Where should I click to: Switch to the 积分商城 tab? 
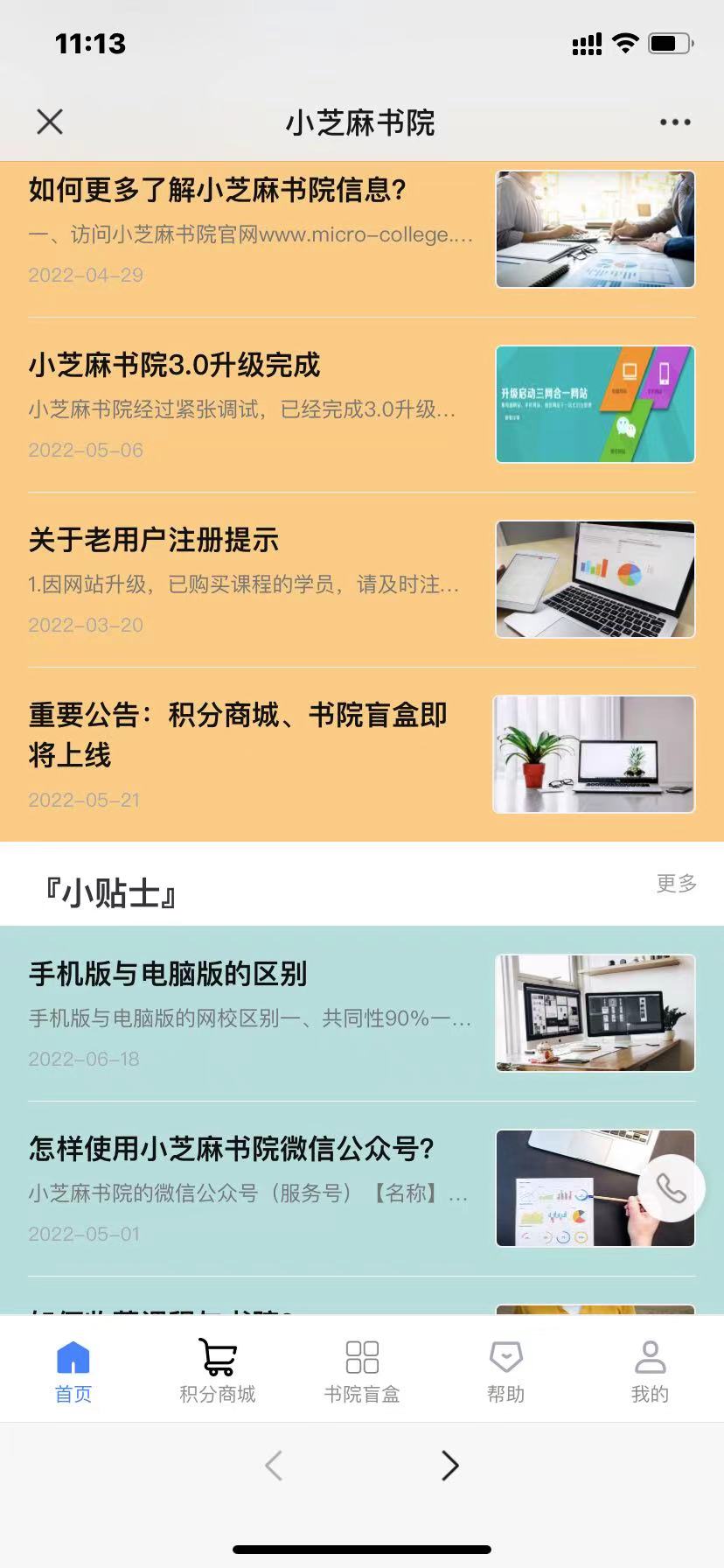tap(217, 1370)
